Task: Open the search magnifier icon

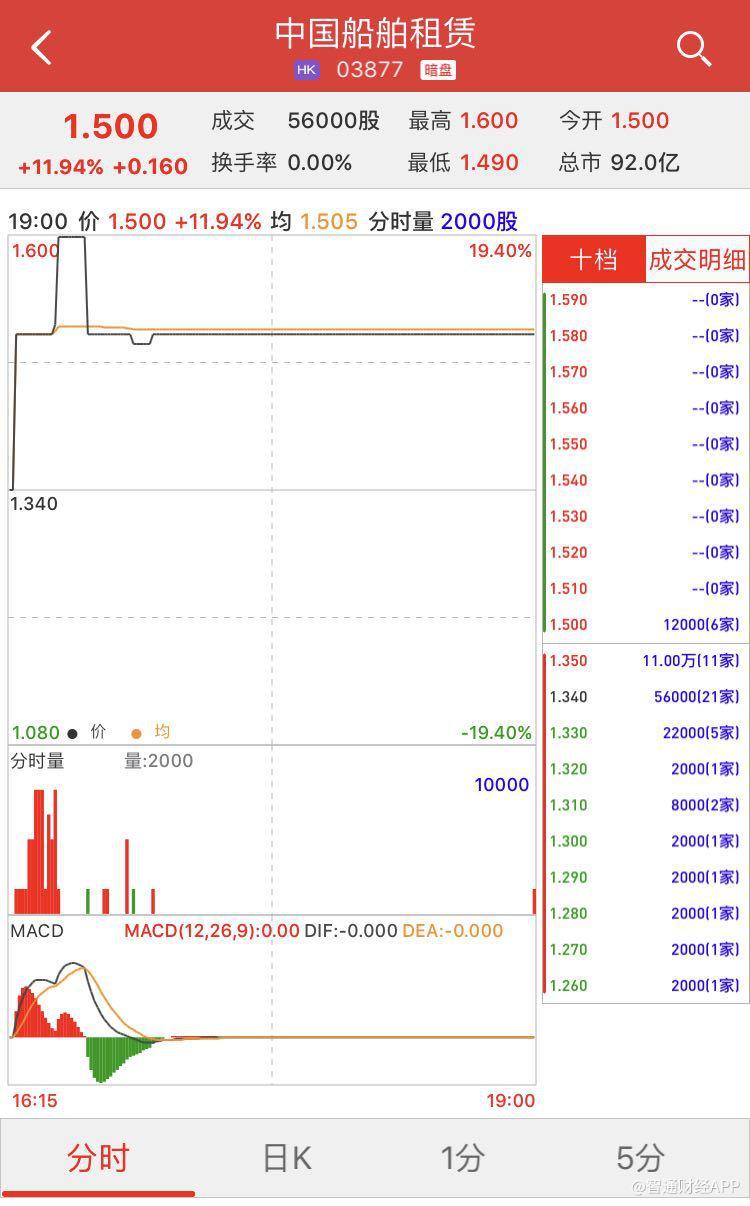Action: pos(693,47)
